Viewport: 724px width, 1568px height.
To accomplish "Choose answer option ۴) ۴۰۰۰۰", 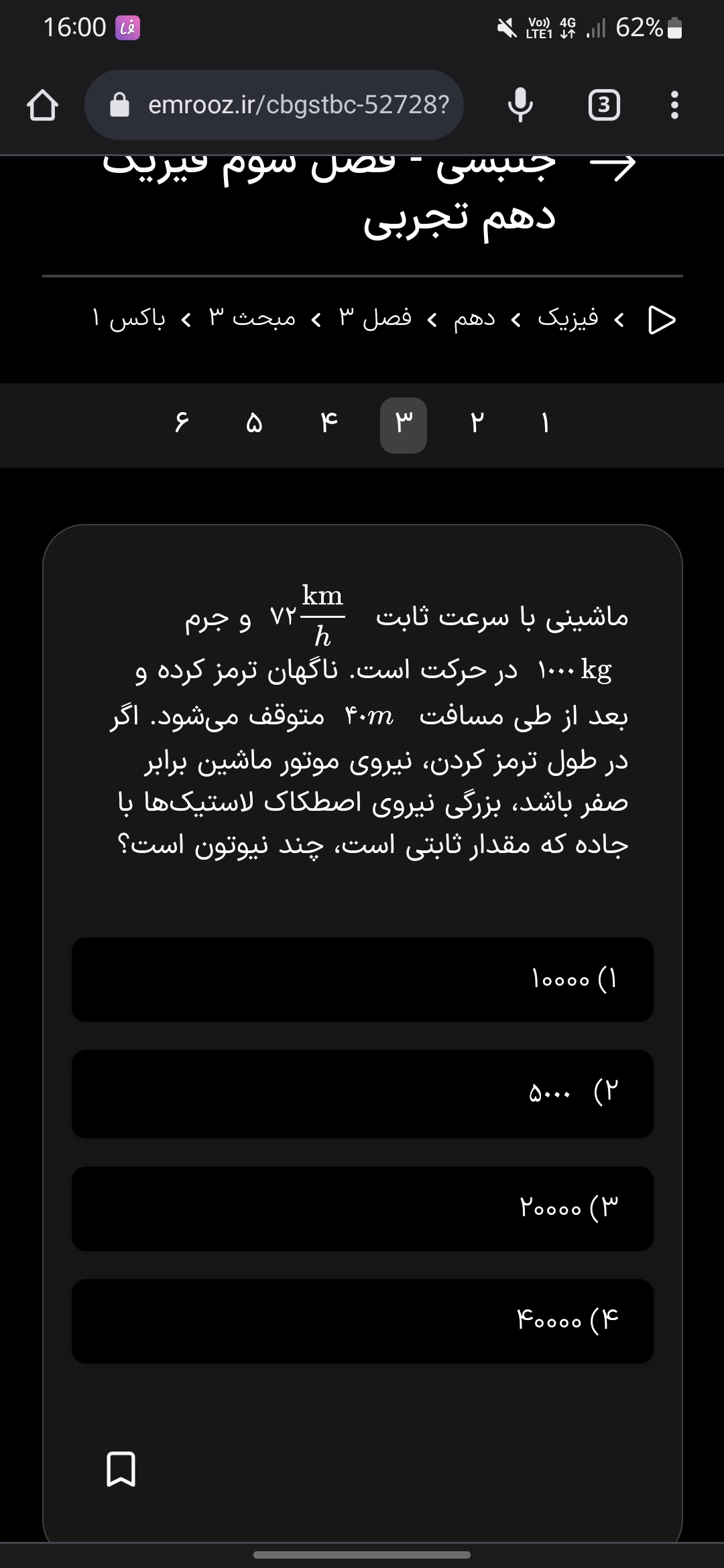I will (363, 1321).
